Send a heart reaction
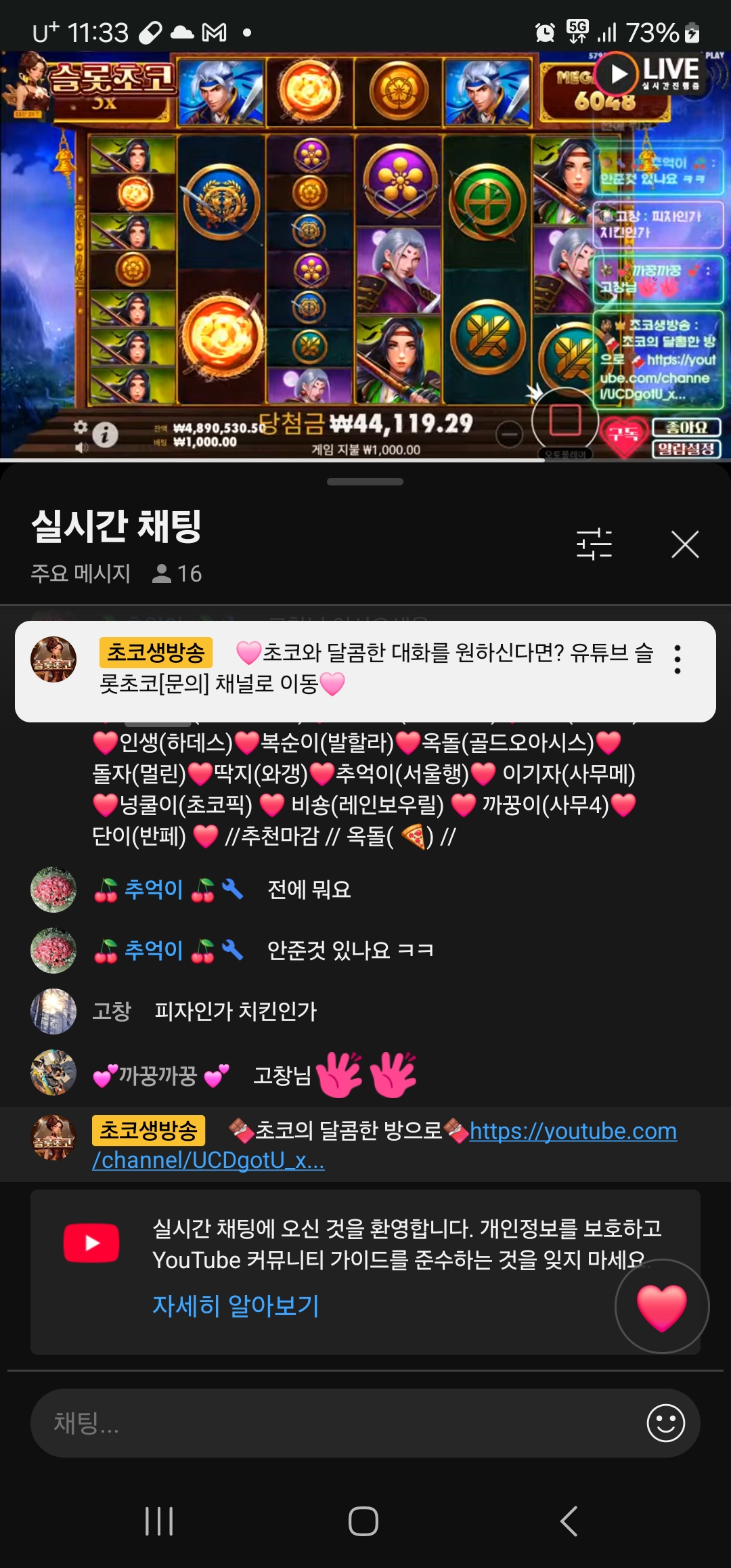Image resolution: width=731 pixels, height=1568 pixels. point(661,1307)
